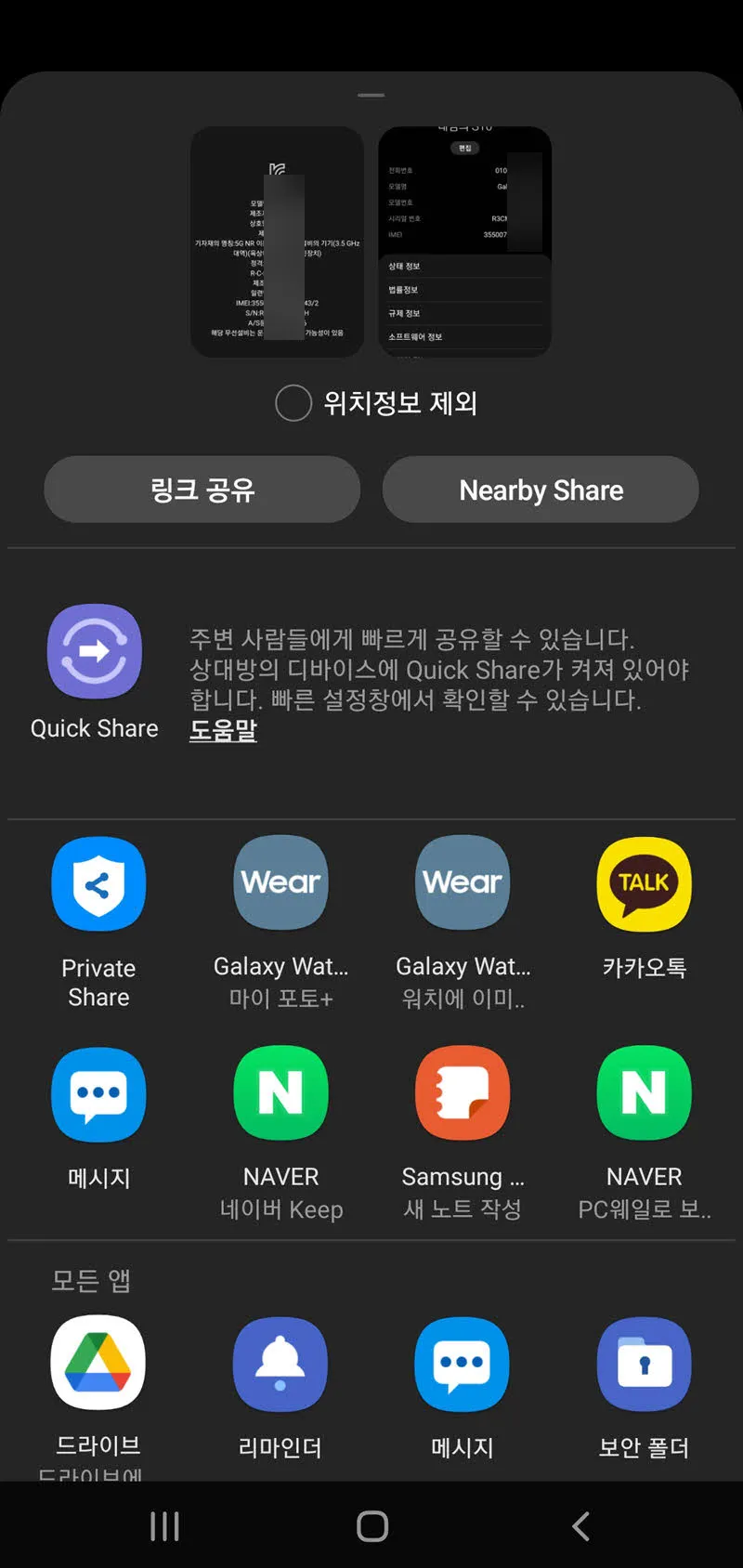The image size is (743, 1568).
Task: Send to PC with NAVER Whale
Action: tap(645, 1093)
